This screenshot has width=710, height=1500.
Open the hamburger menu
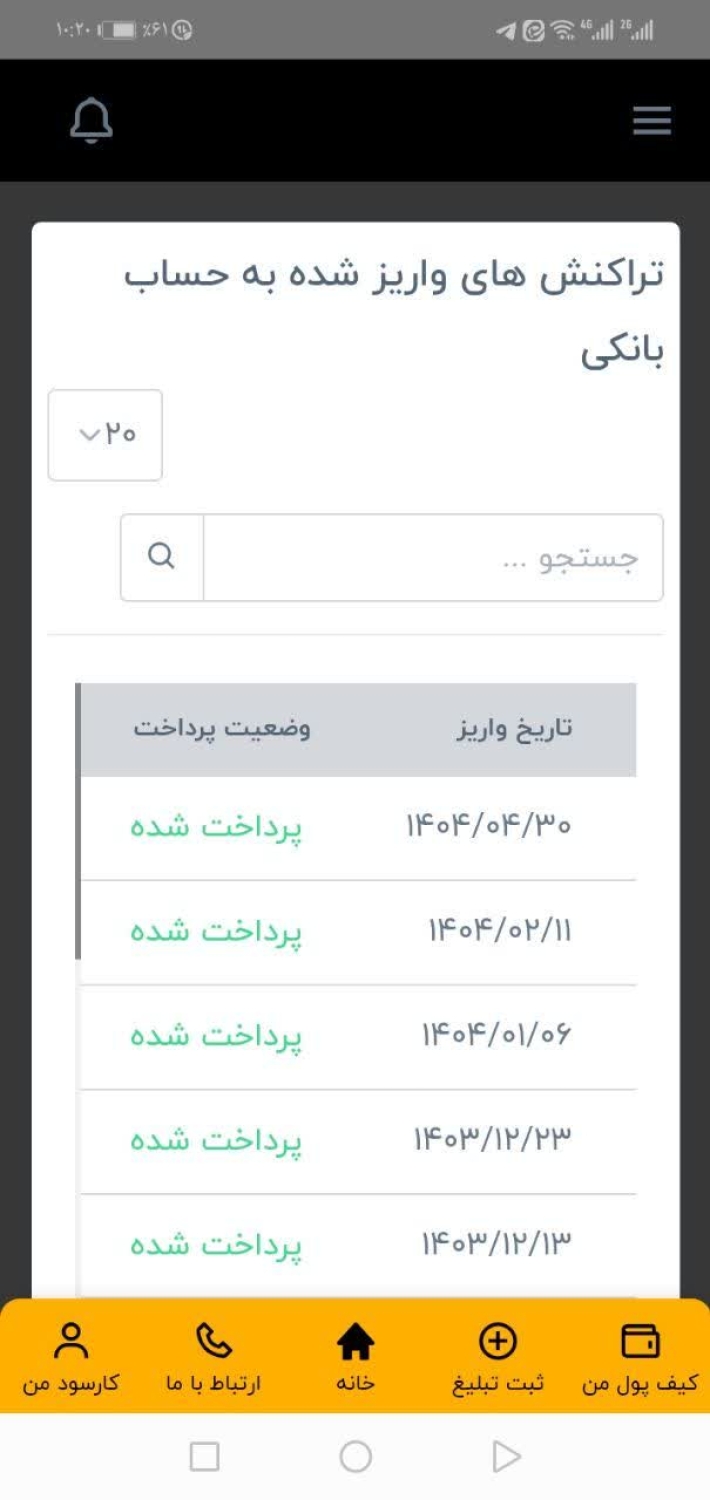(x=652, y=122)
